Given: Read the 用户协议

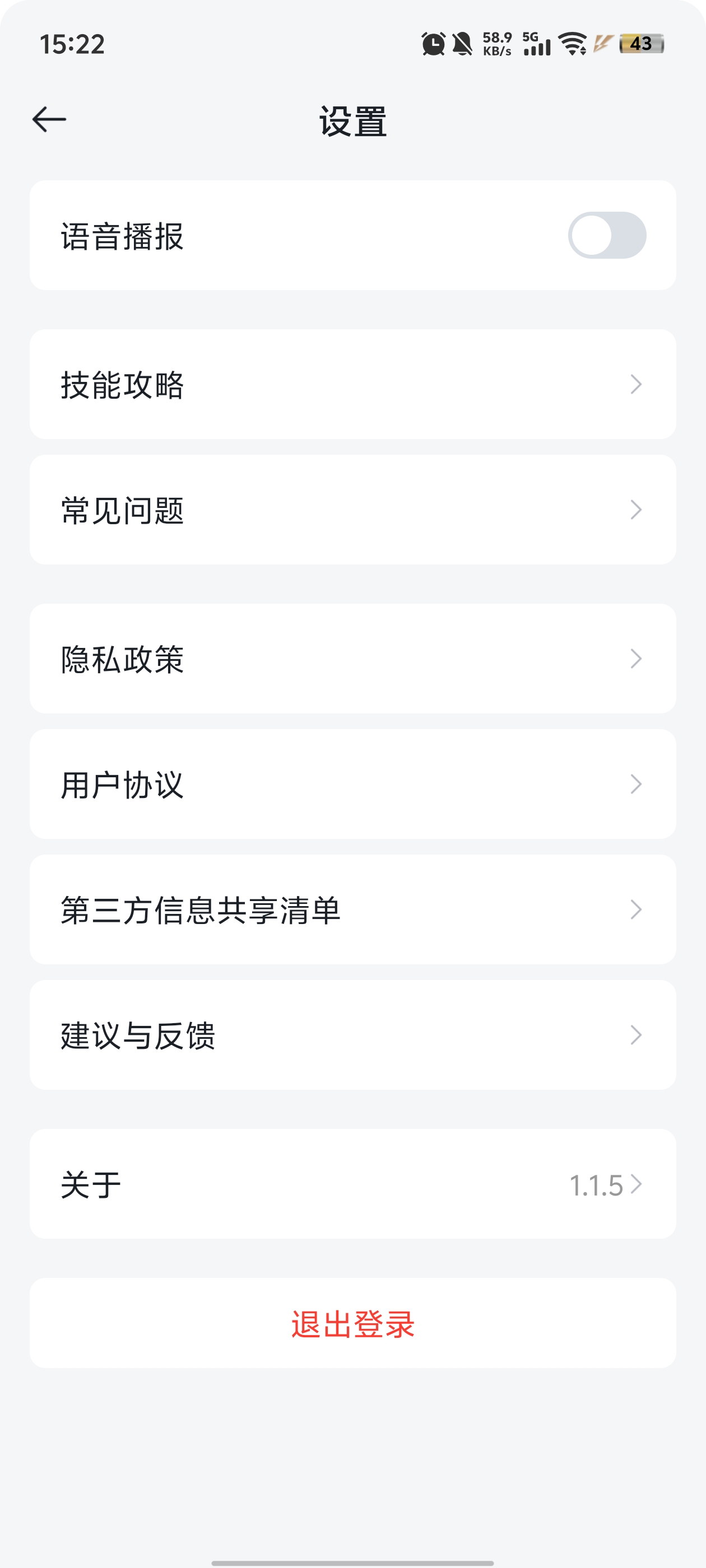Looking at the screenshot, I should 352,785.
